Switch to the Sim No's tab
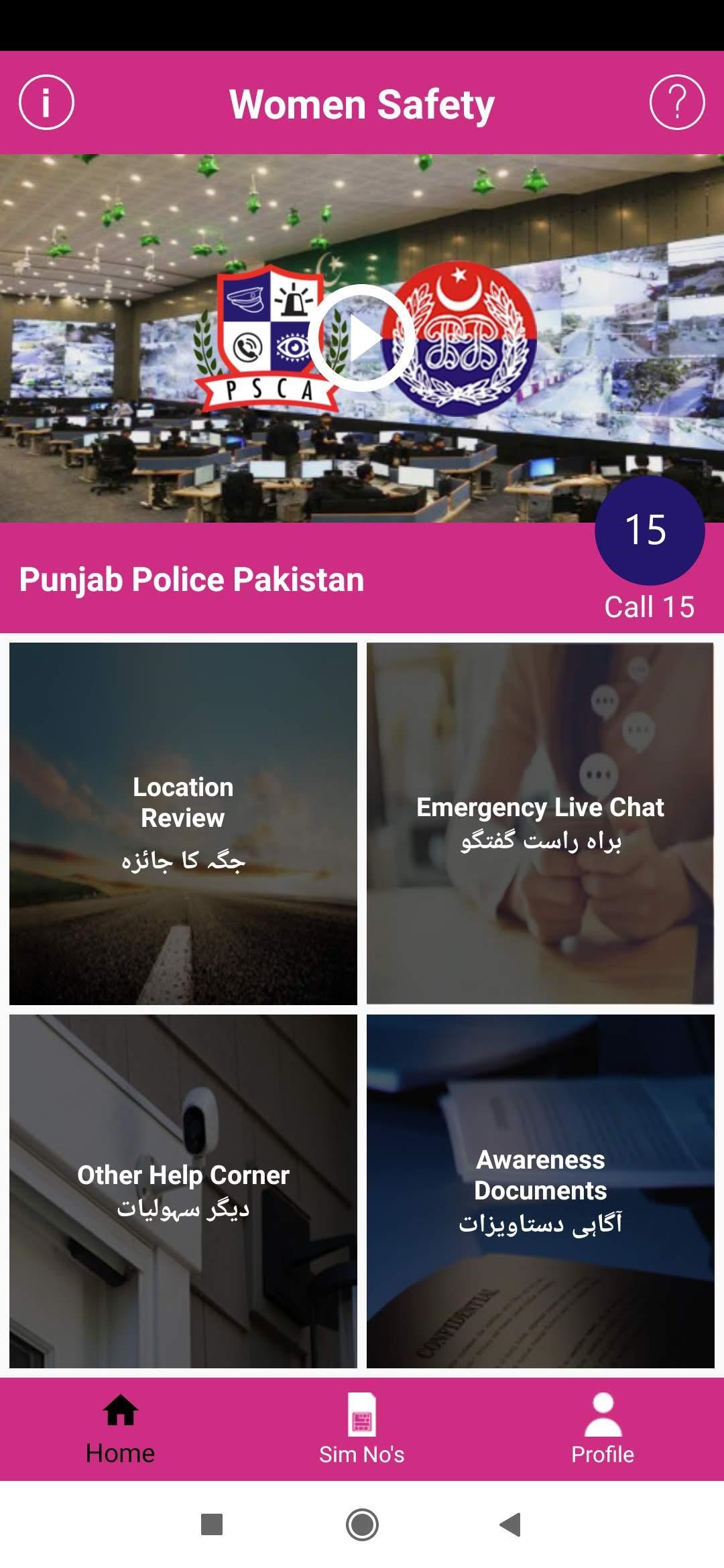Screen dimensions: 724x1568 pos(362,1429)
